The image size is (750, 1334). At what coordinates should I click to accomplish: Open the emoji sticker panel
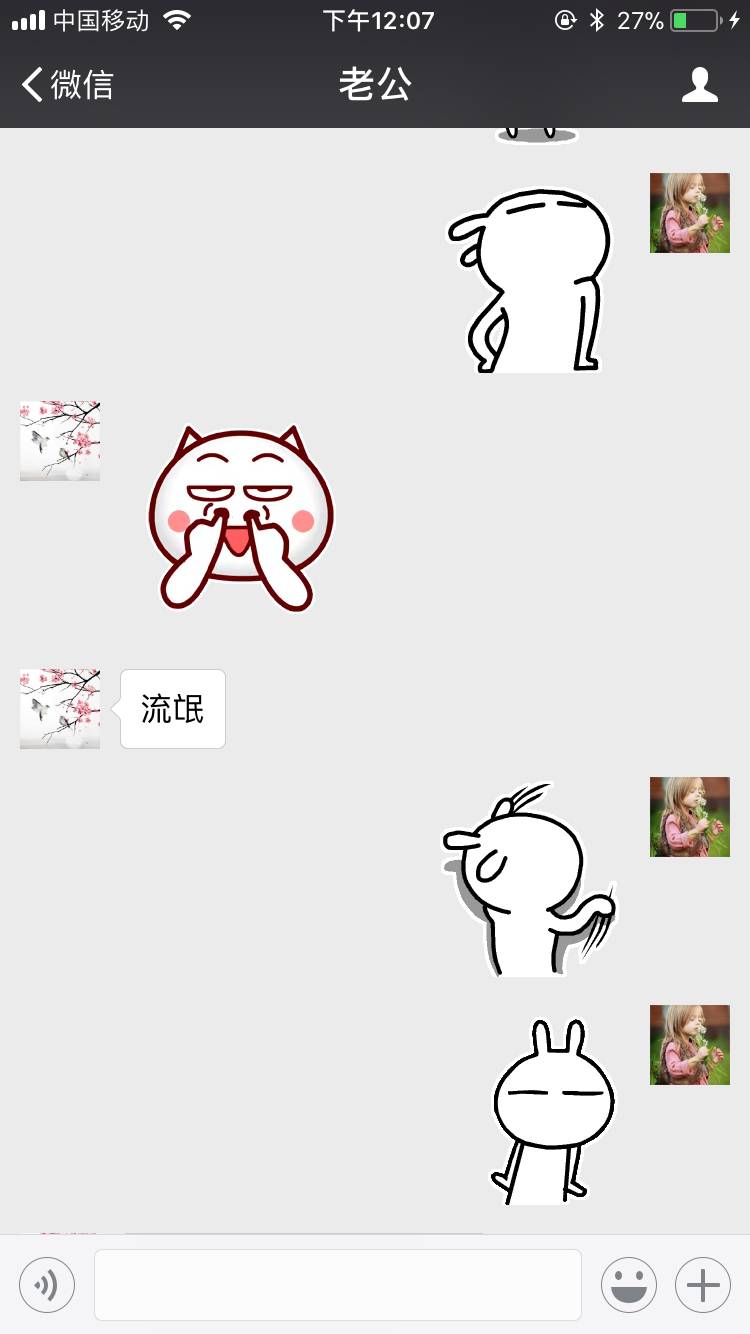click(x=628, y=1284)
